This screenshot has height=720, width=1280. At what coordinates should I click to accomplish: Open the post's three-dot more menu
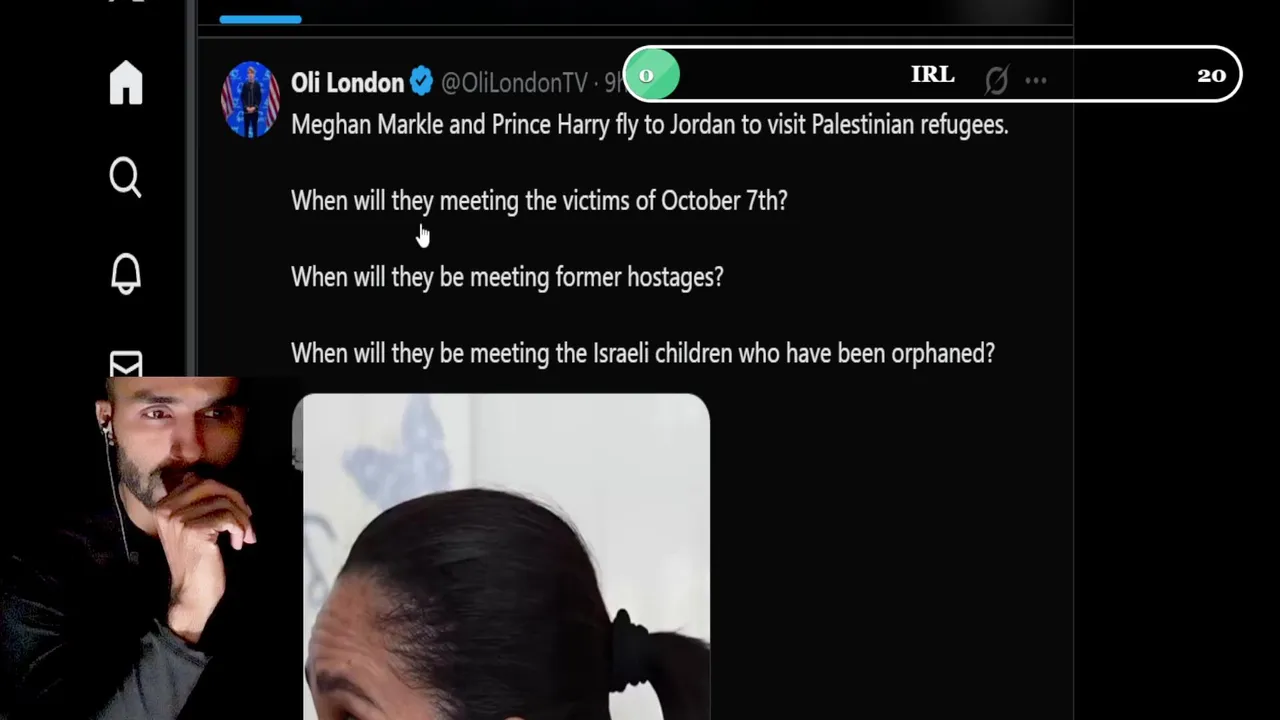[1036, 79]
